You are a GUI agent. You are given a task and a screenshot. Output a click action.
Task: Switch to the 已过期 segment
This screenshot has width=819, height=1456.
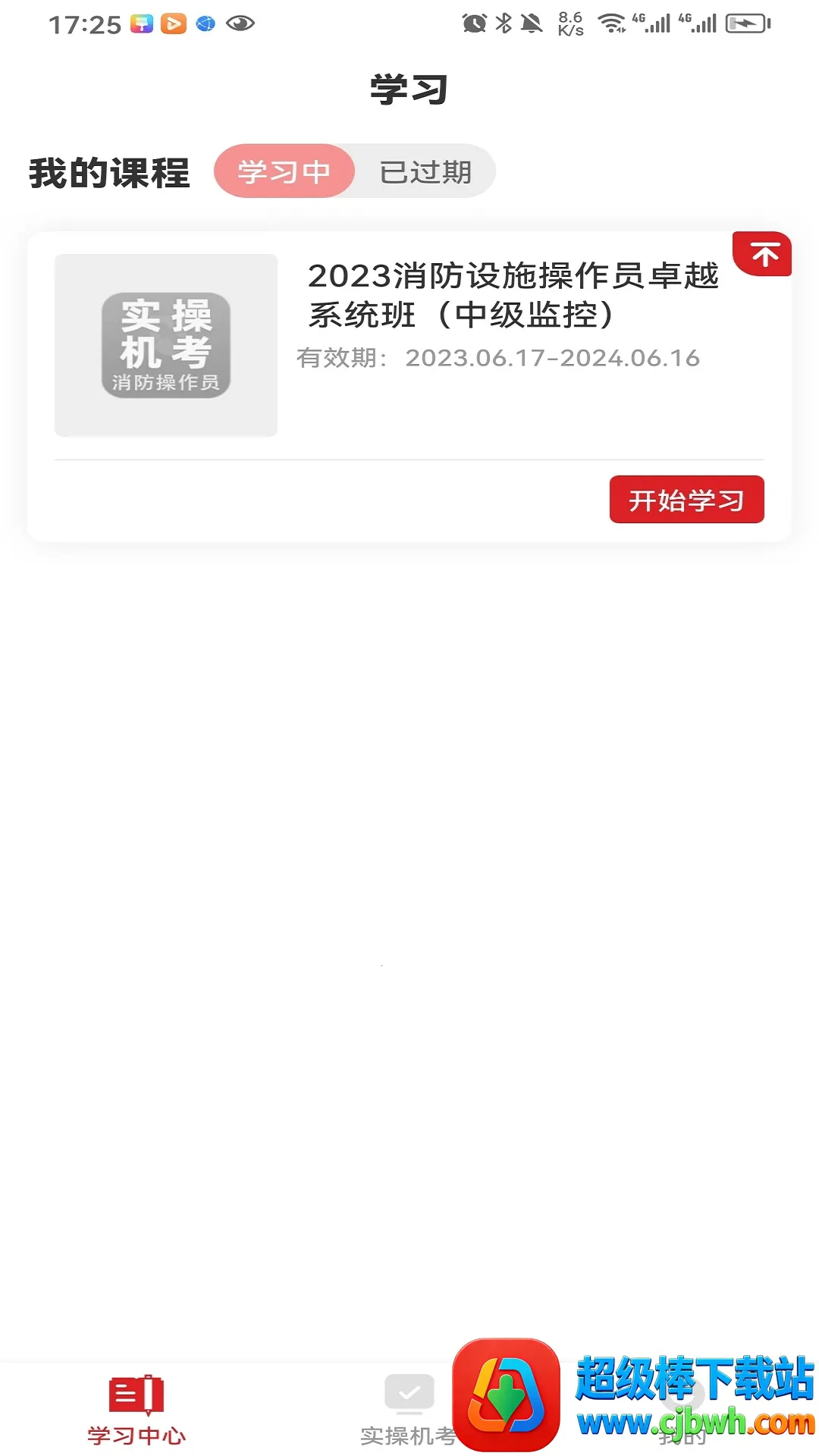coord(425,171)
